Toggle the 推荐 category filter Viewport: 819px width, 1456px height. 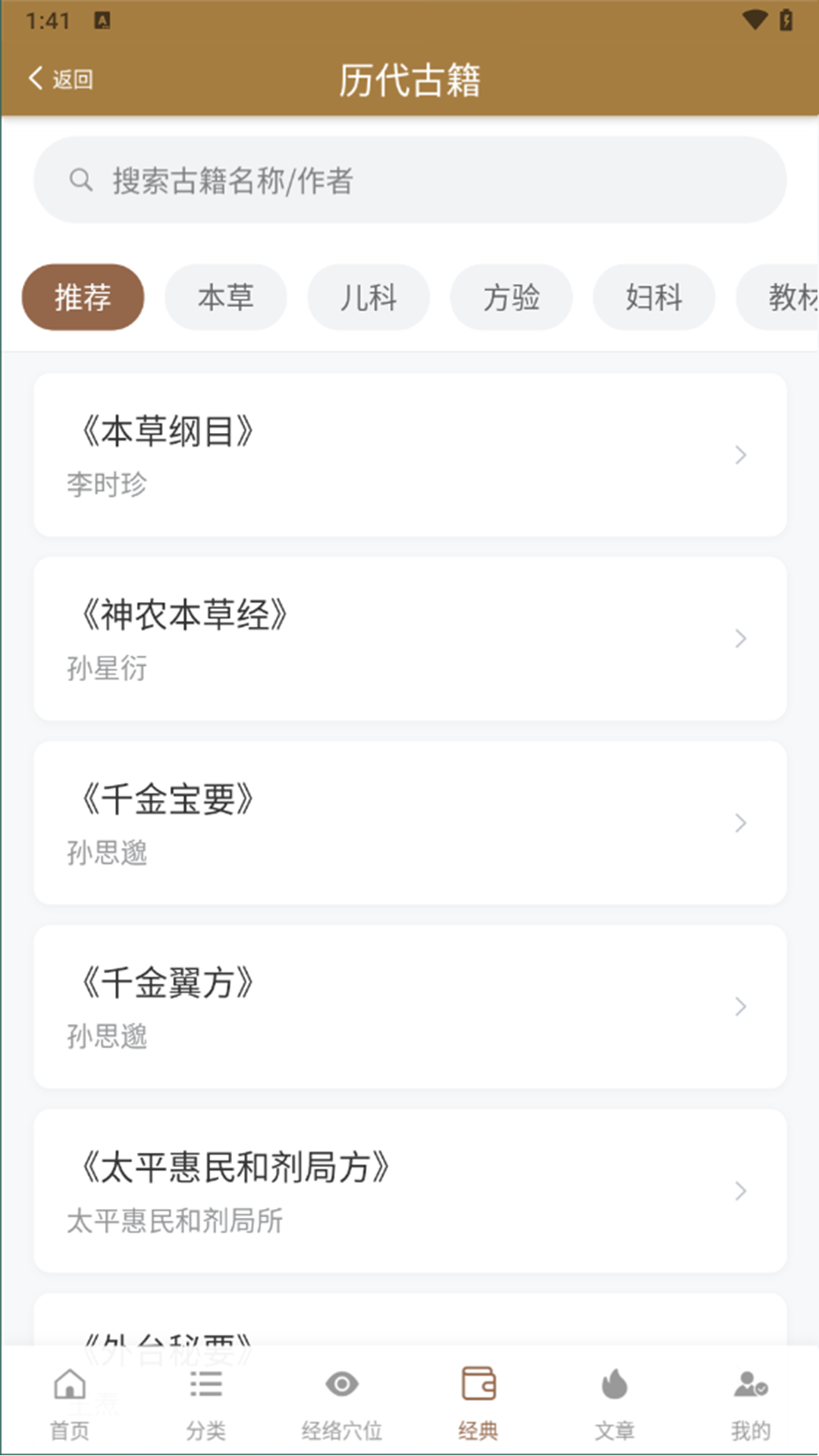pyautogui.click(x=82, y=297)
